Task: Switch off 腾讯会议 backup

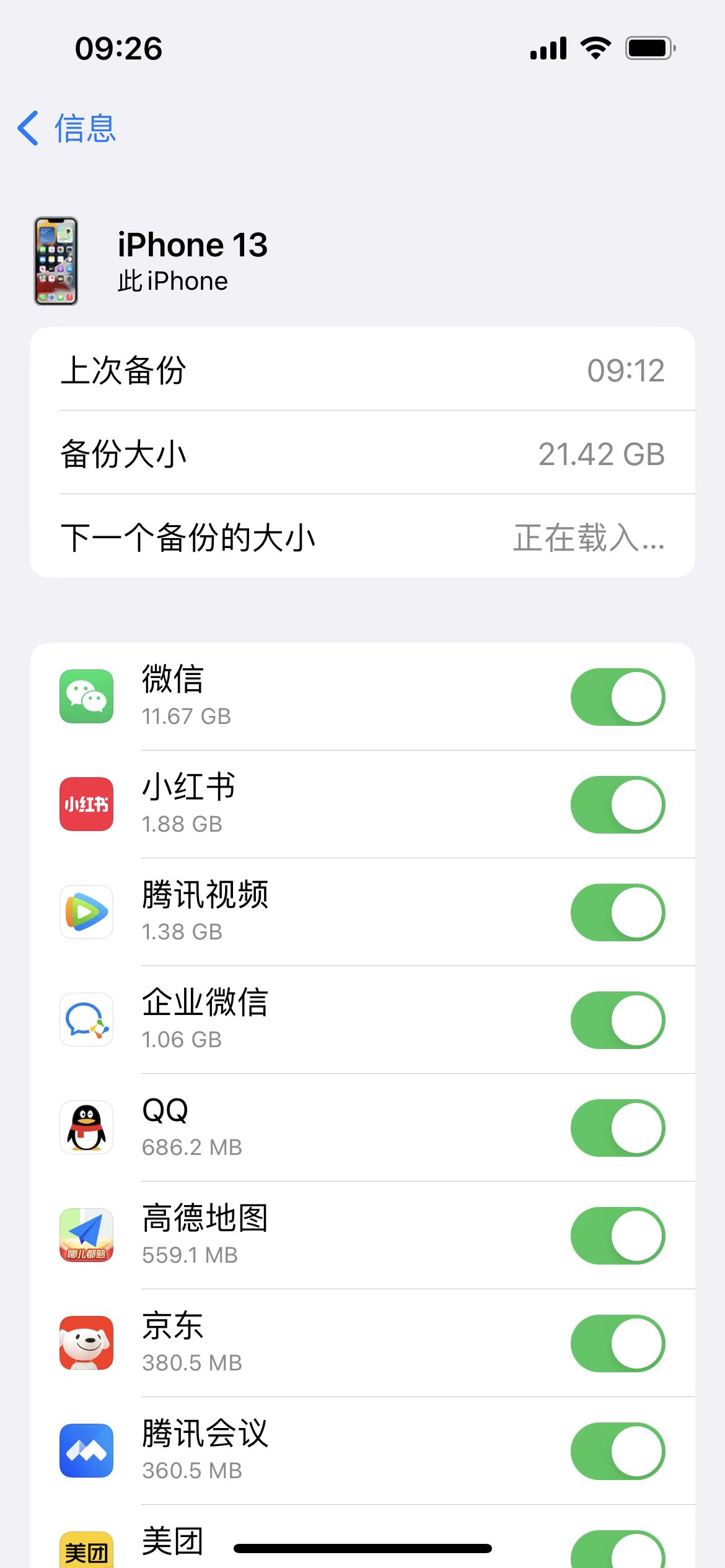Action: click(617, 1451)
